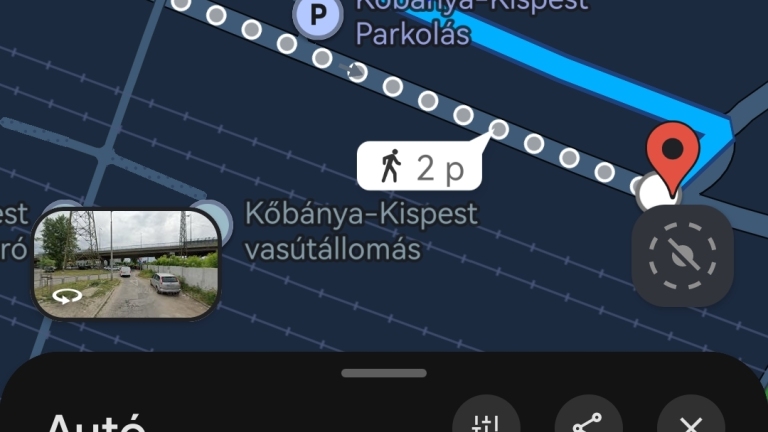Expand the bottom sheet handle
Screen dimensions: 768x432
(x=384, y=373)
